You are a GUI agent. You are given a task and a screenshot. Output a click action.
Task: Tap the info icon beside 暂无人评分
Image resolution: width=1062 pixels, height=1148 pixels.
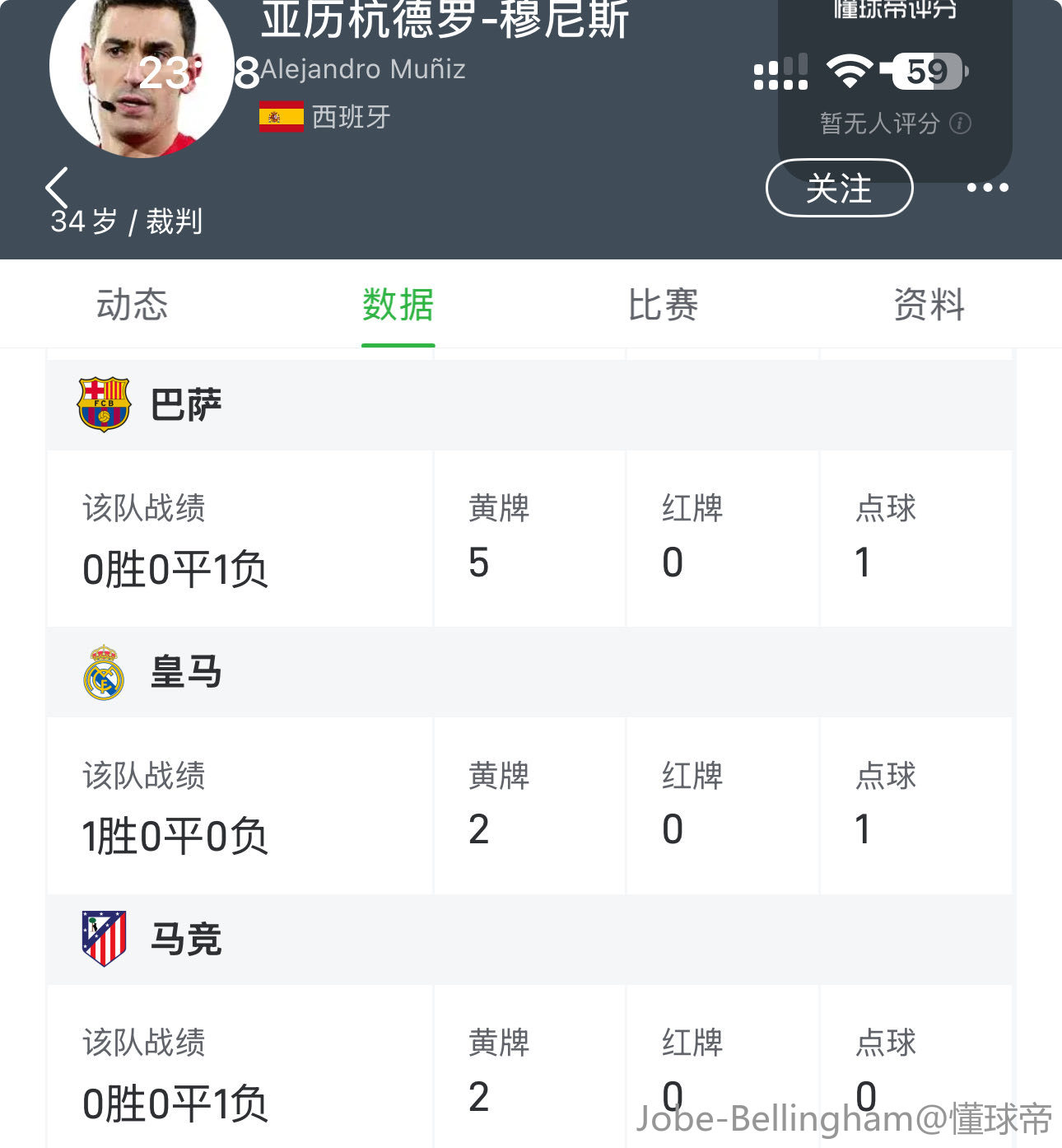click(x=960, y=124)
